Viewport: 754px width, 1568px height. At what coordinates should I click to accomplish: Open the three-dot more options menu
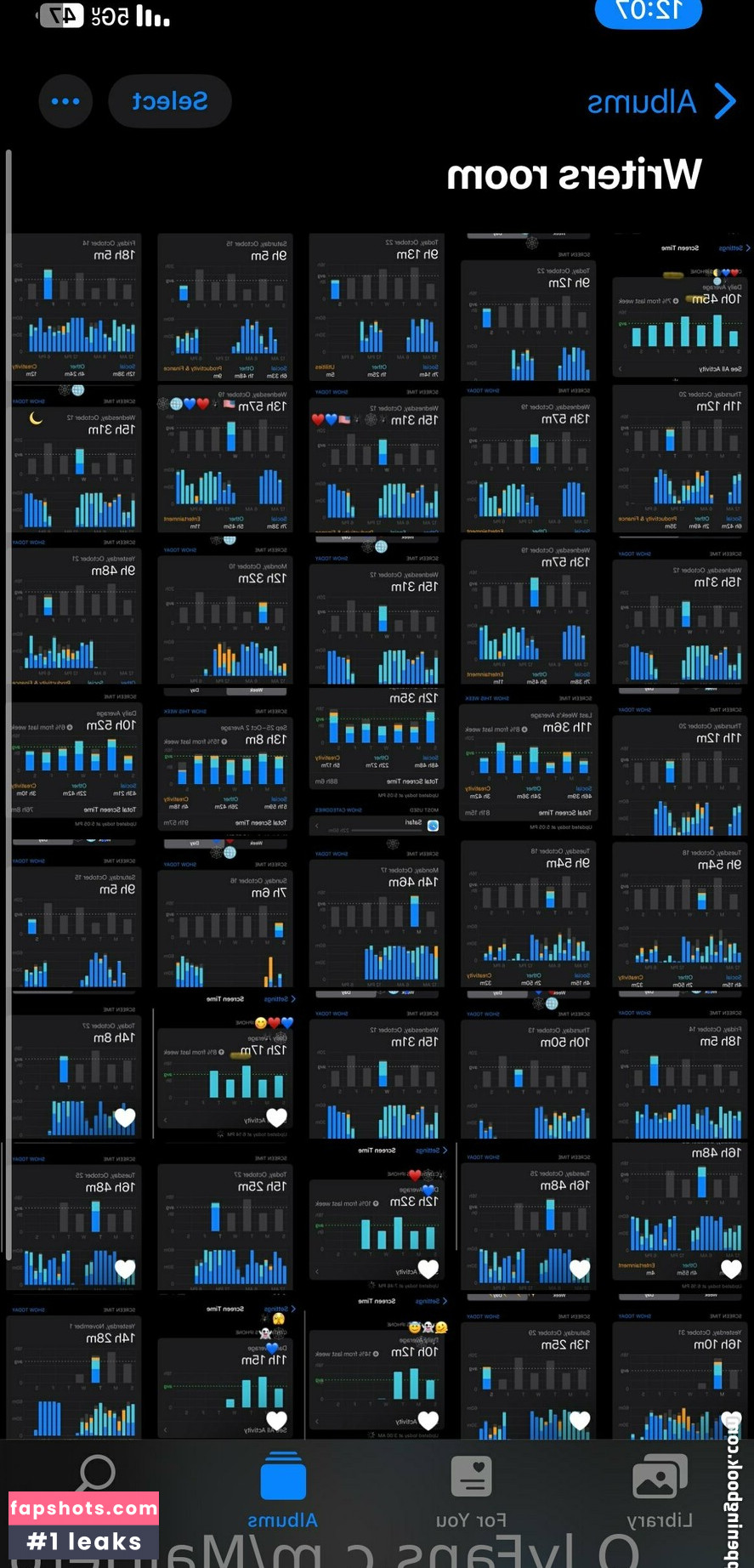[x=65, y=101]
